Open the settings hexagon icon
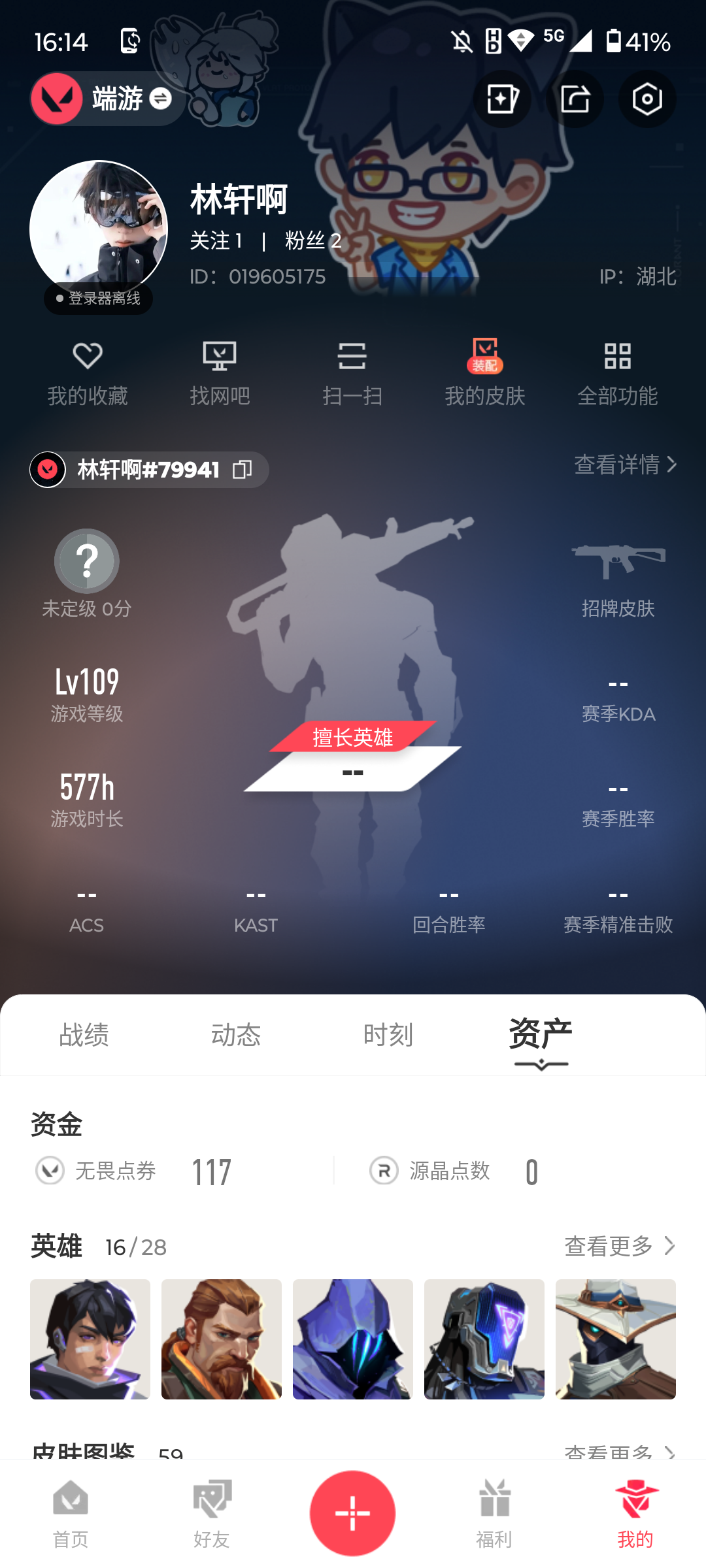Viewport: 706px width, 1568px height. pos(647,99)
